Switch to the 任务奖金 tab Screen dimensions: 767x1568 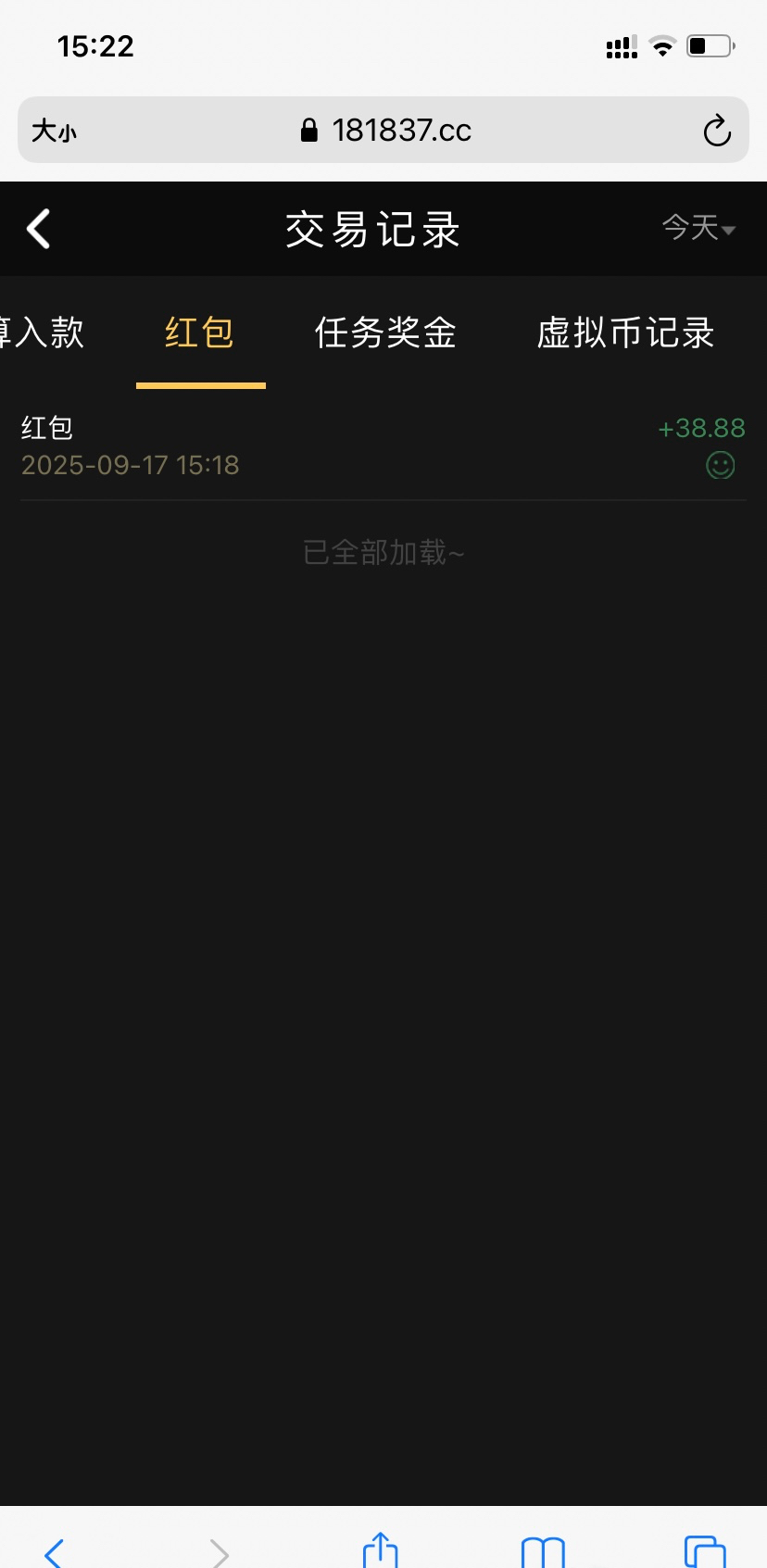[x=385, y=332]
